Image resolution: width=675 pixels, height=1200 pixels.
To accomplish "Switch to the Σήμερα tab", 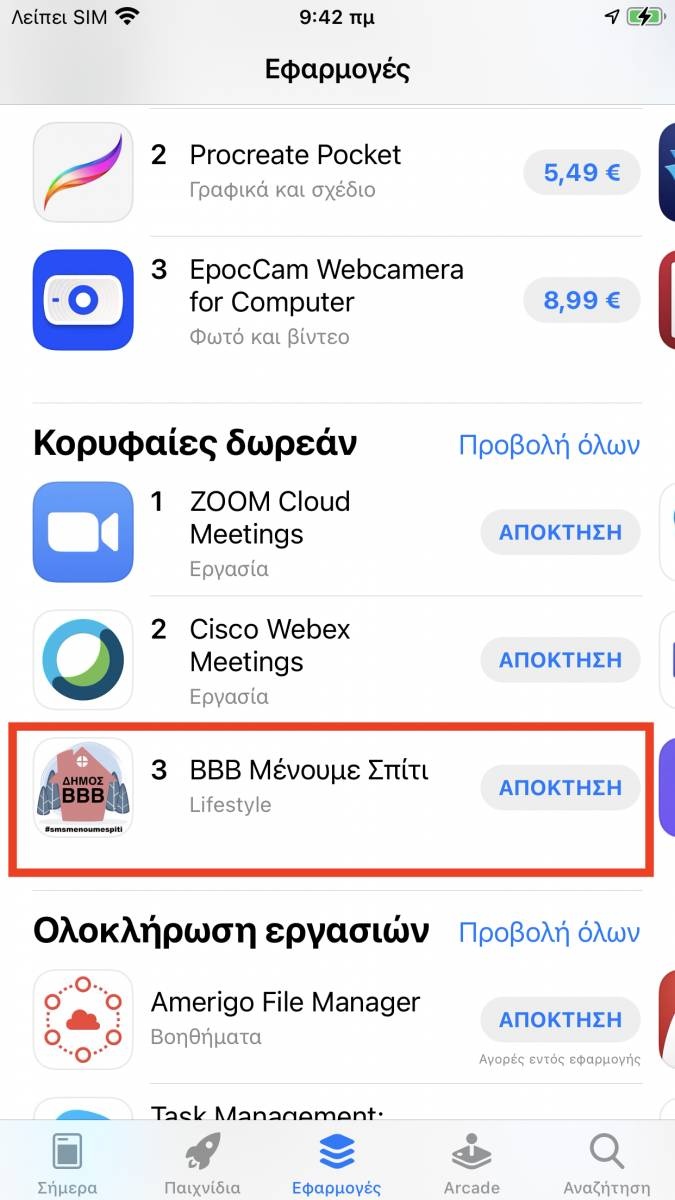I will pos(66,1165).
